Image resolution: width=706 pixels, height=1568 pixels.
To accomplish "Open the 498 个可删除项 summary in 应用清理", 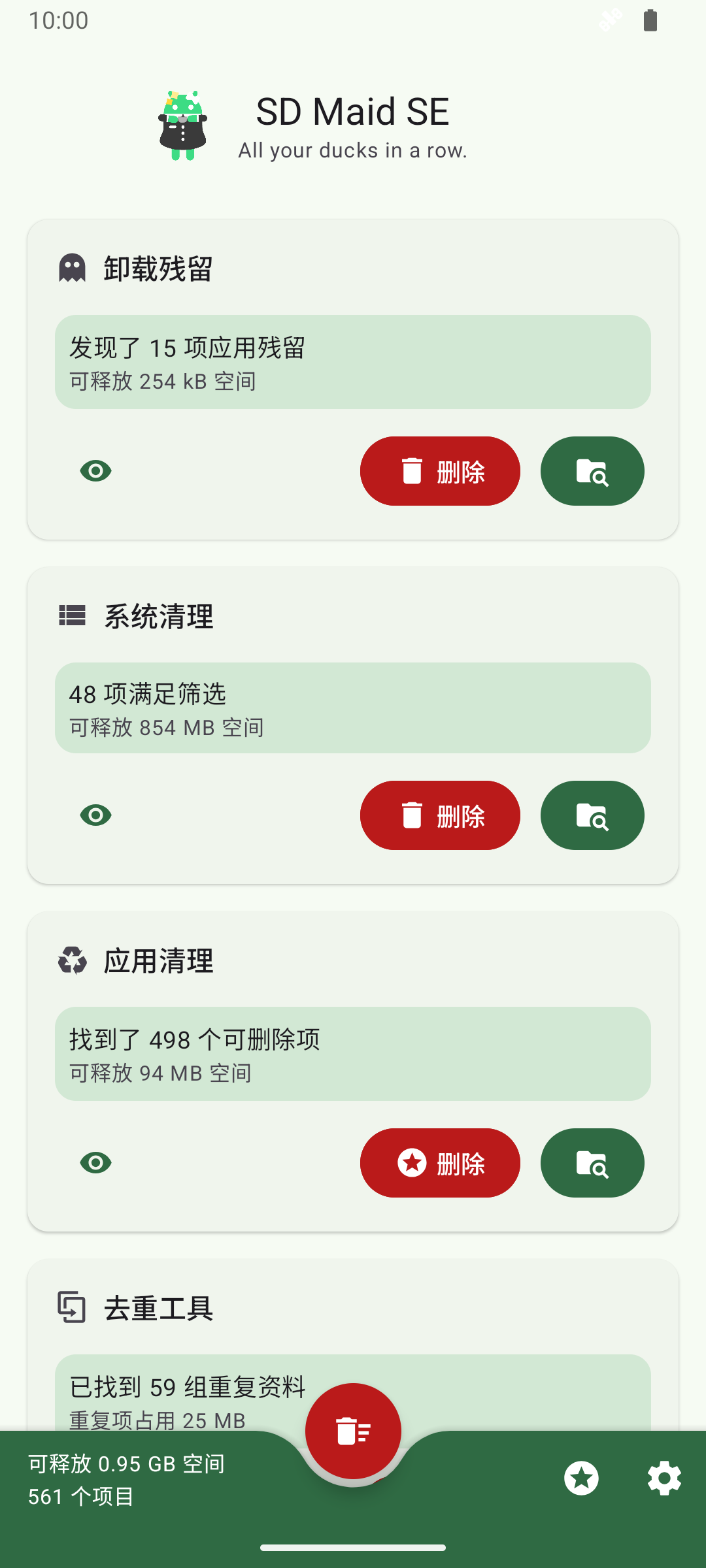I will click(x=352, y=1053).
